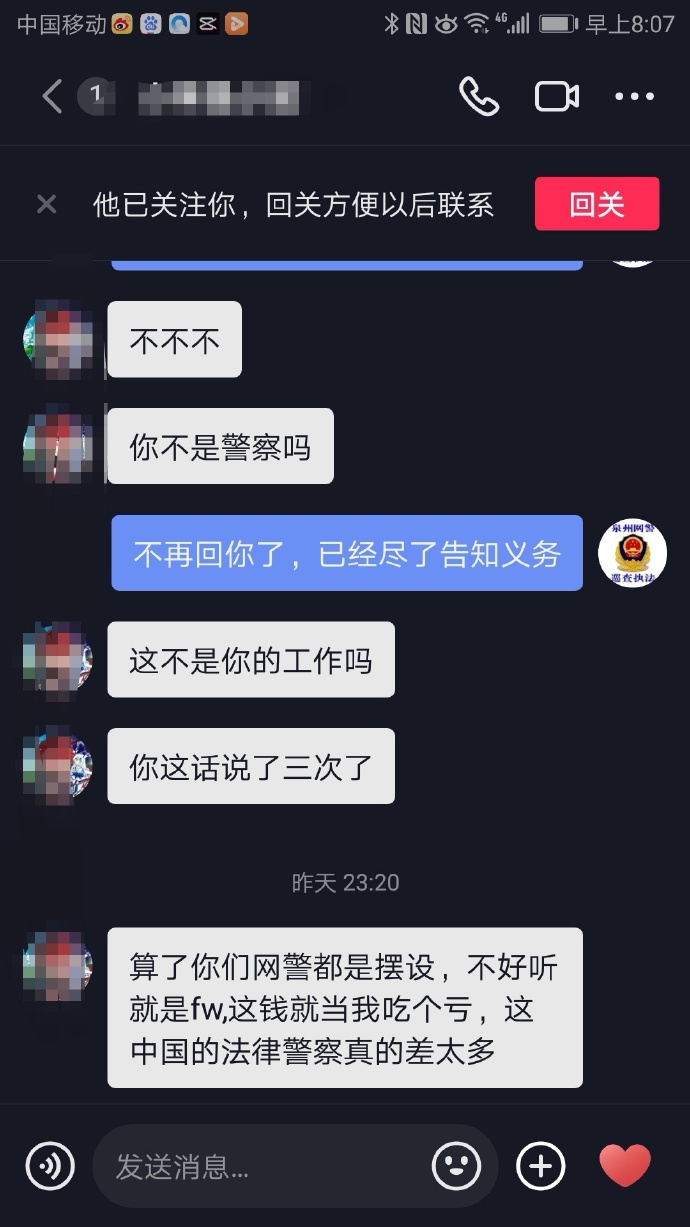The width and height of the screenshot is (690, 1227).
Task: Open the police badge avatar profile
Action: point(632,553)
